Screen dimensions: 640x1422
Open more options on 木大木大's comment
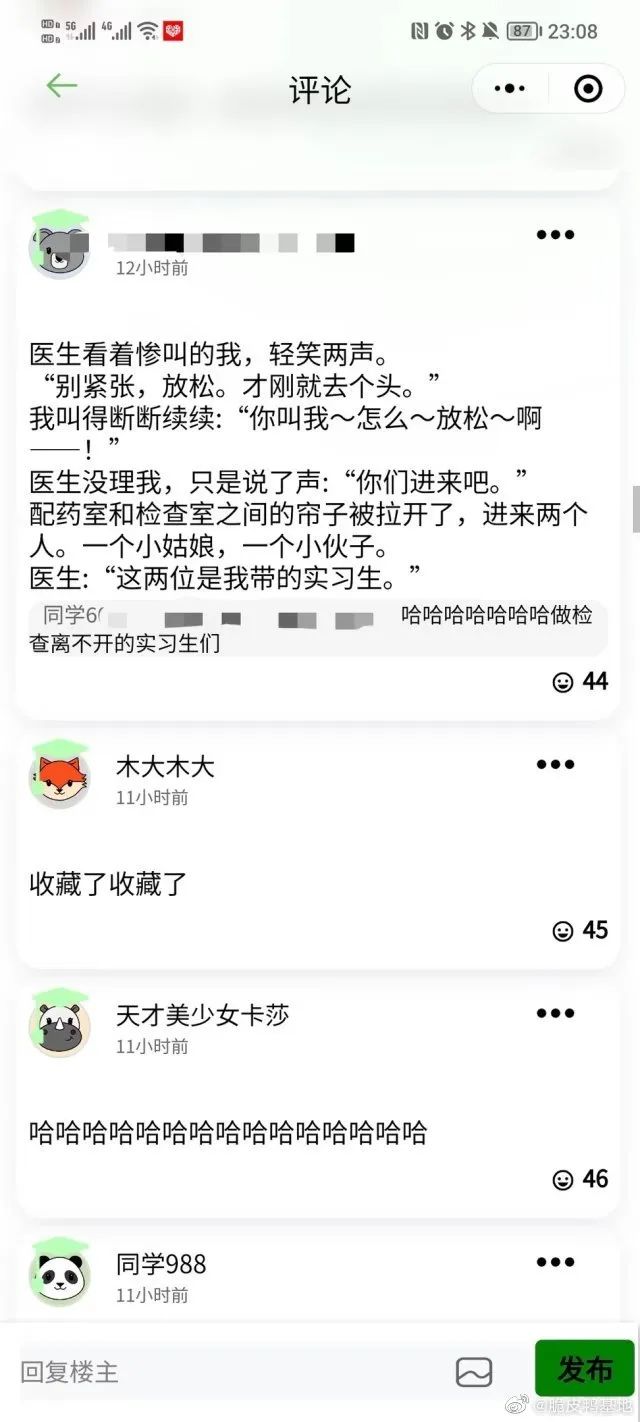(x=555, y=765)
